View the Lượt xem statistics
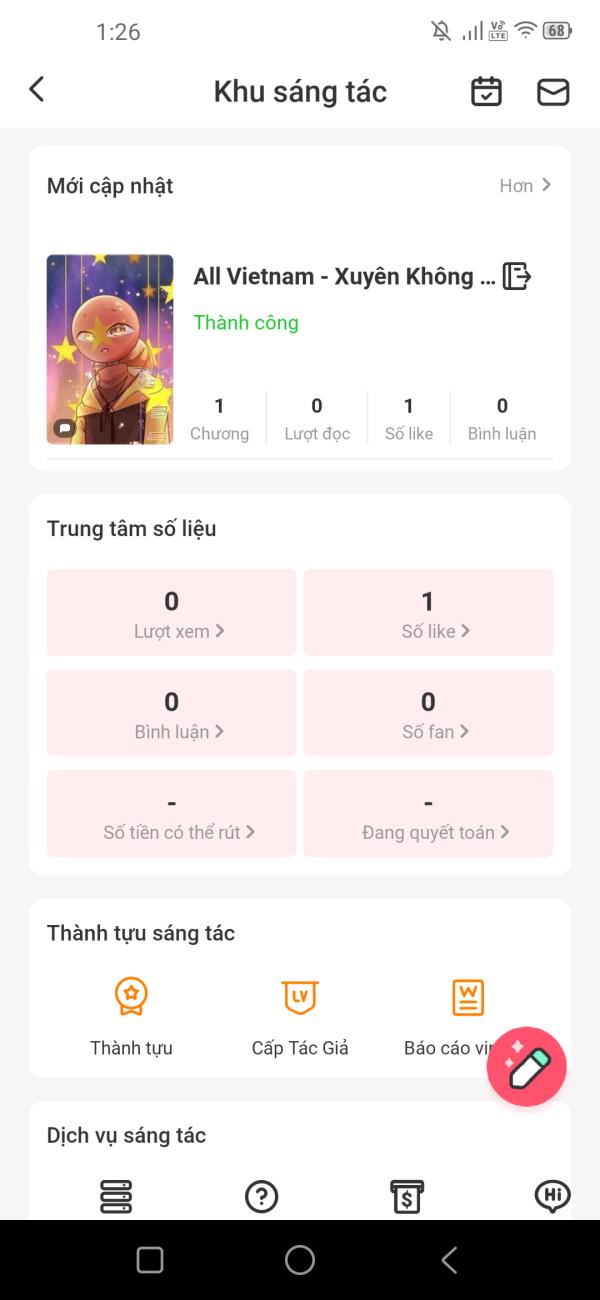The width and height of the screenshot is (600, 1300). [172, 612]
